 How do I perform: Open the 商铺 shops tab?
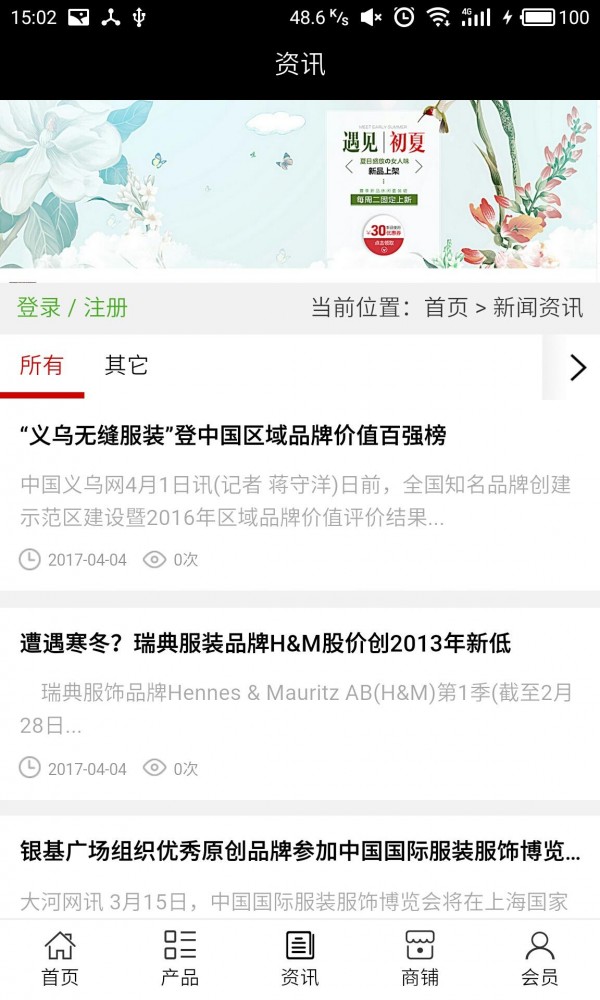[420, 958]
